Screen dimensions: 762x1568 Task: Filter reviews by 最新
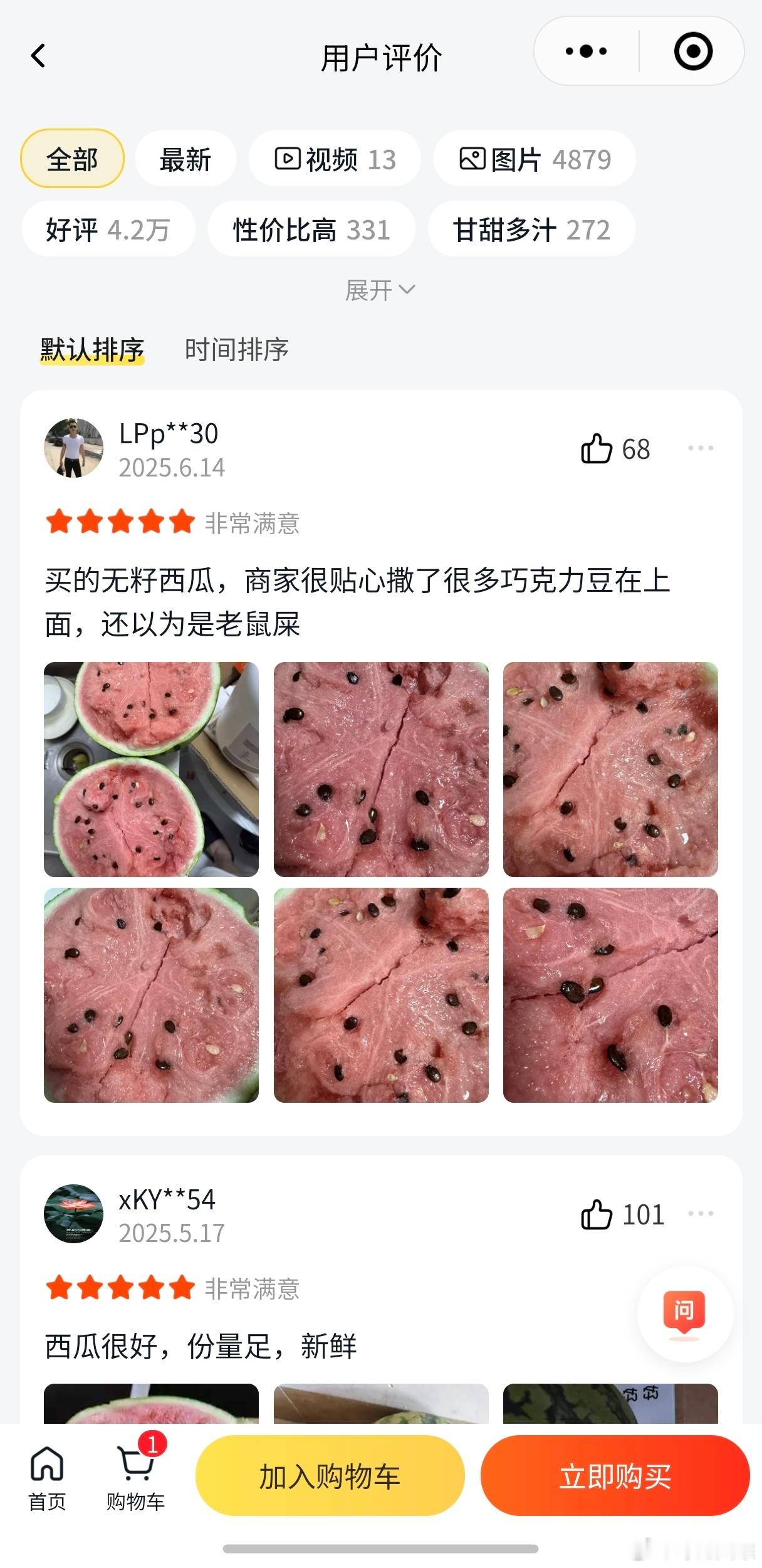coord(185,159)
